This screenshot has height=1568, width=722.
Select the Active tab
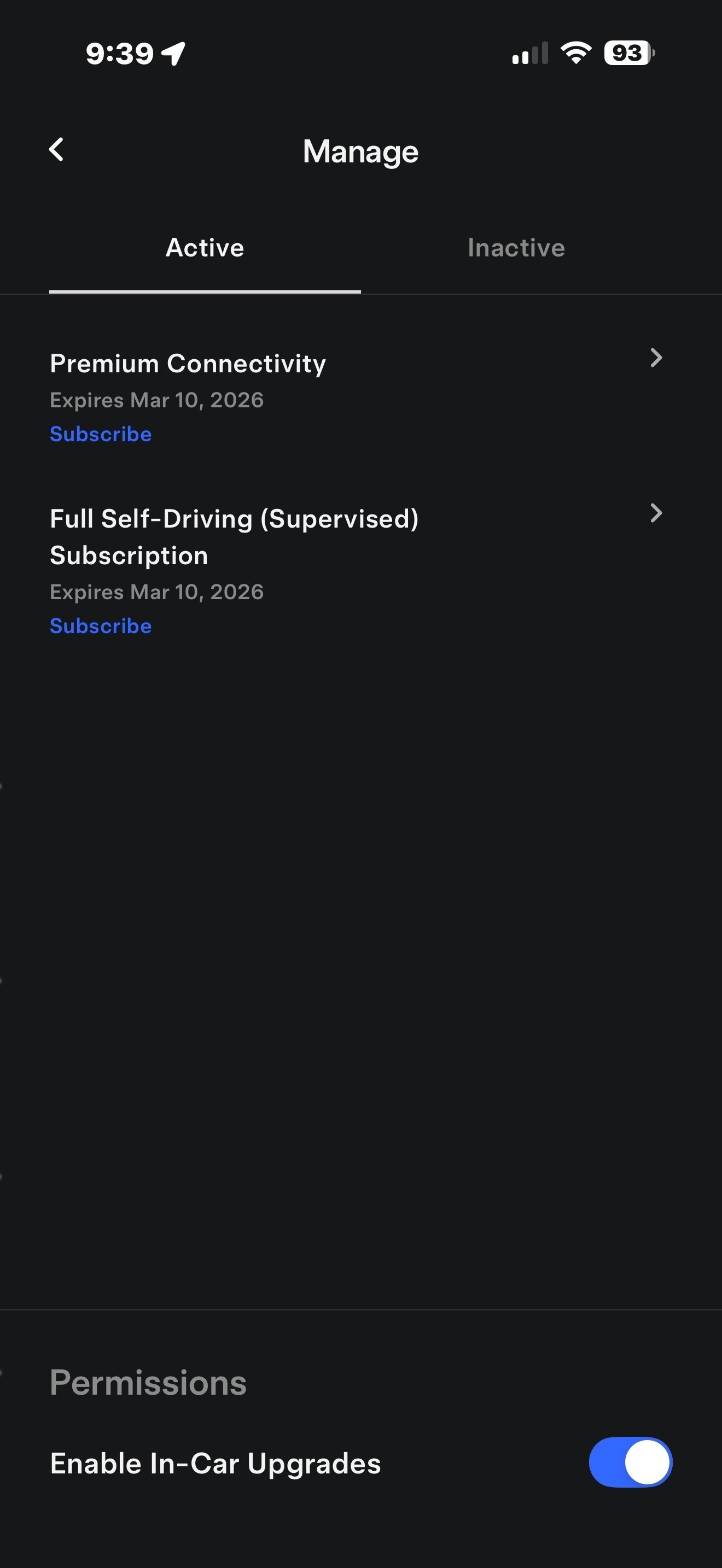pyautogui.click(x=205, y=248)
